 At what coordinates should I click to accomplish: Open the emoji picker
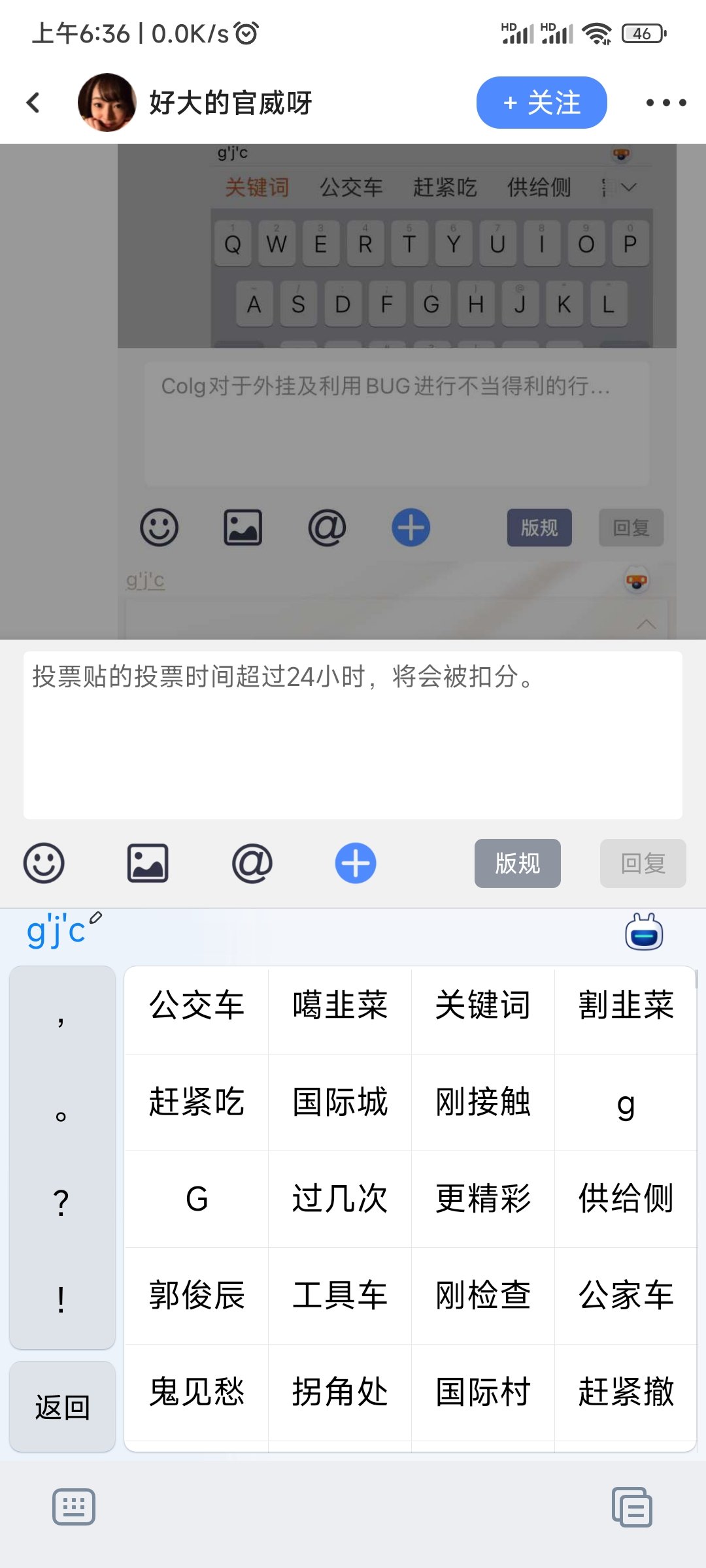point(44,863)
